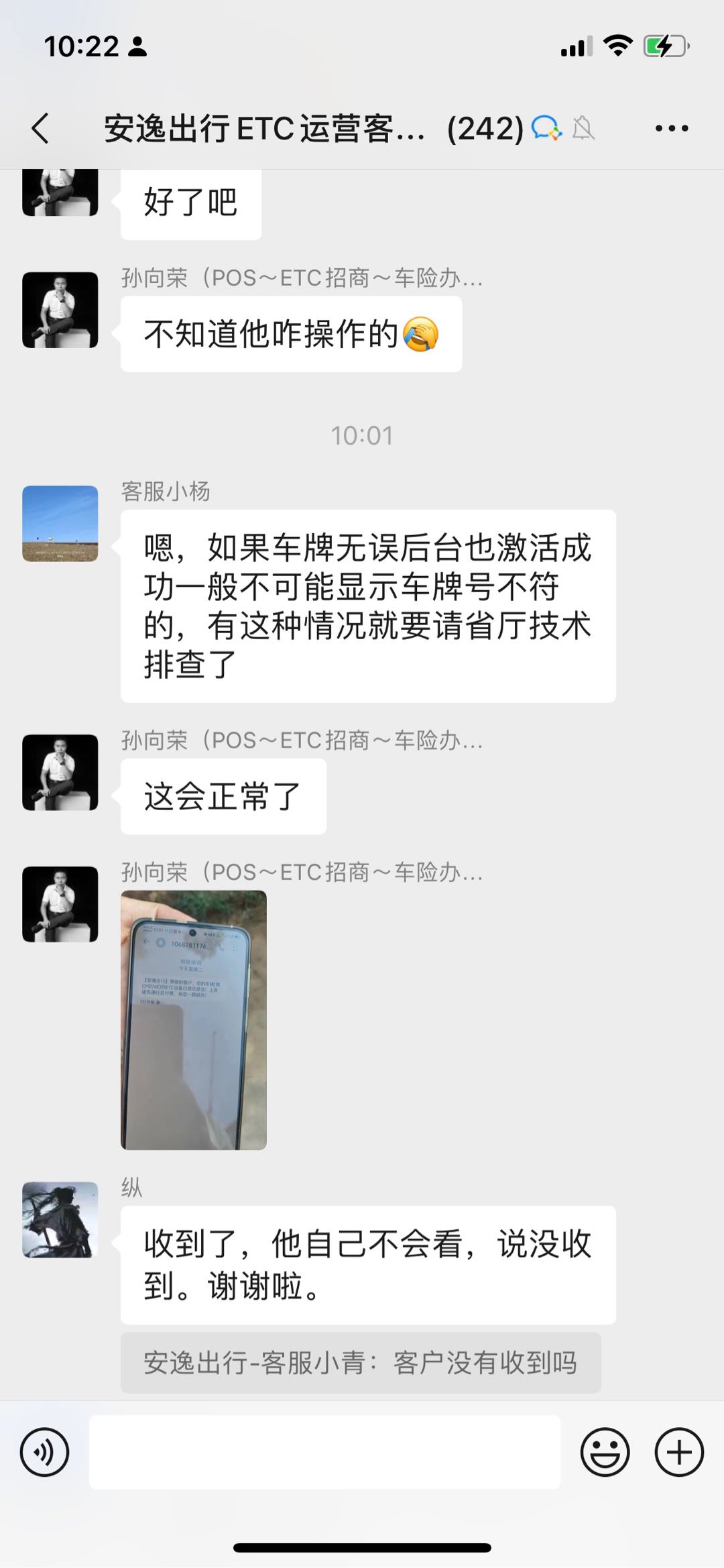The width and height of the screenshot is (724, 1568).
Task: Open 孙向荣's avatar beside 这会正常了
Action: [60, 773]
